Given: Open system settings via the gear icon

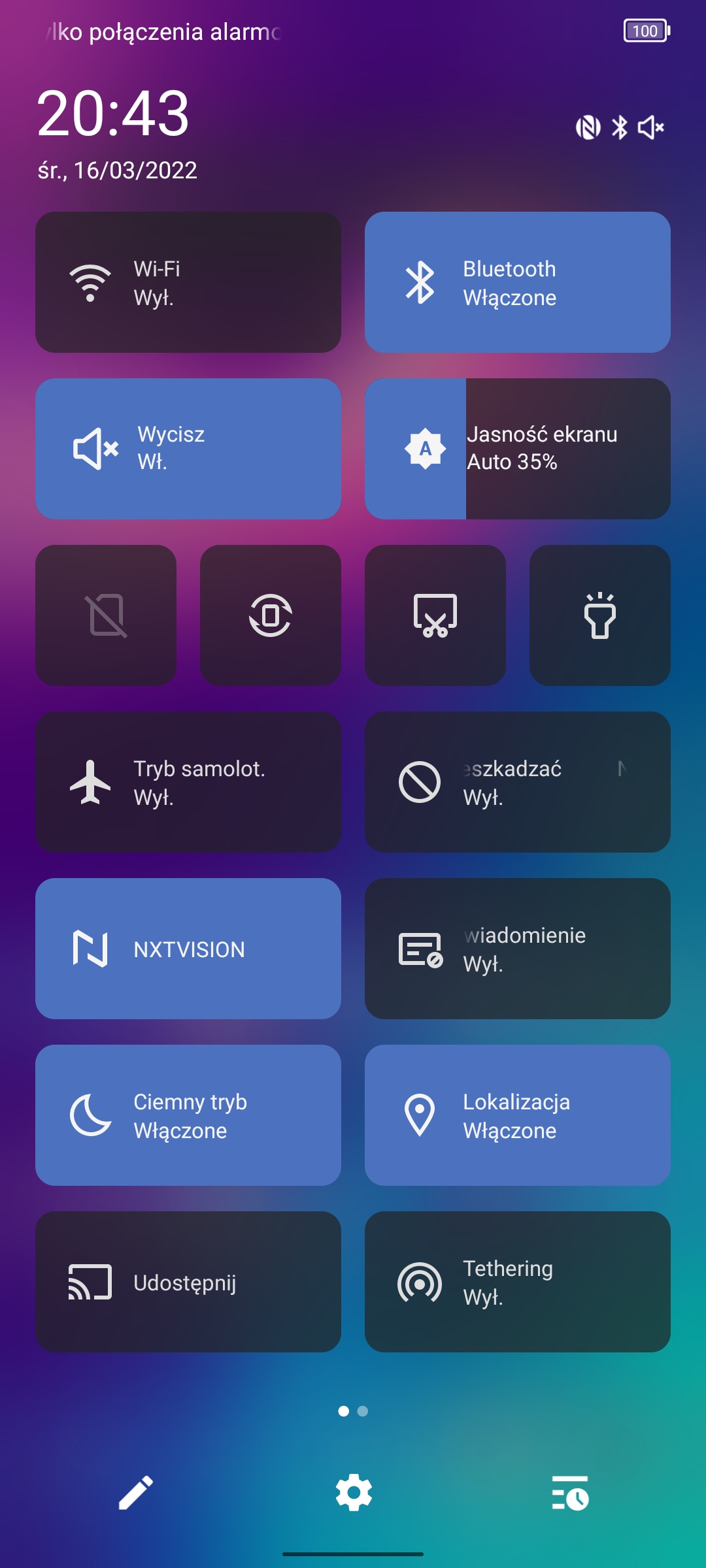Looking at the screenshot, I should click(x=354, y=1493).
